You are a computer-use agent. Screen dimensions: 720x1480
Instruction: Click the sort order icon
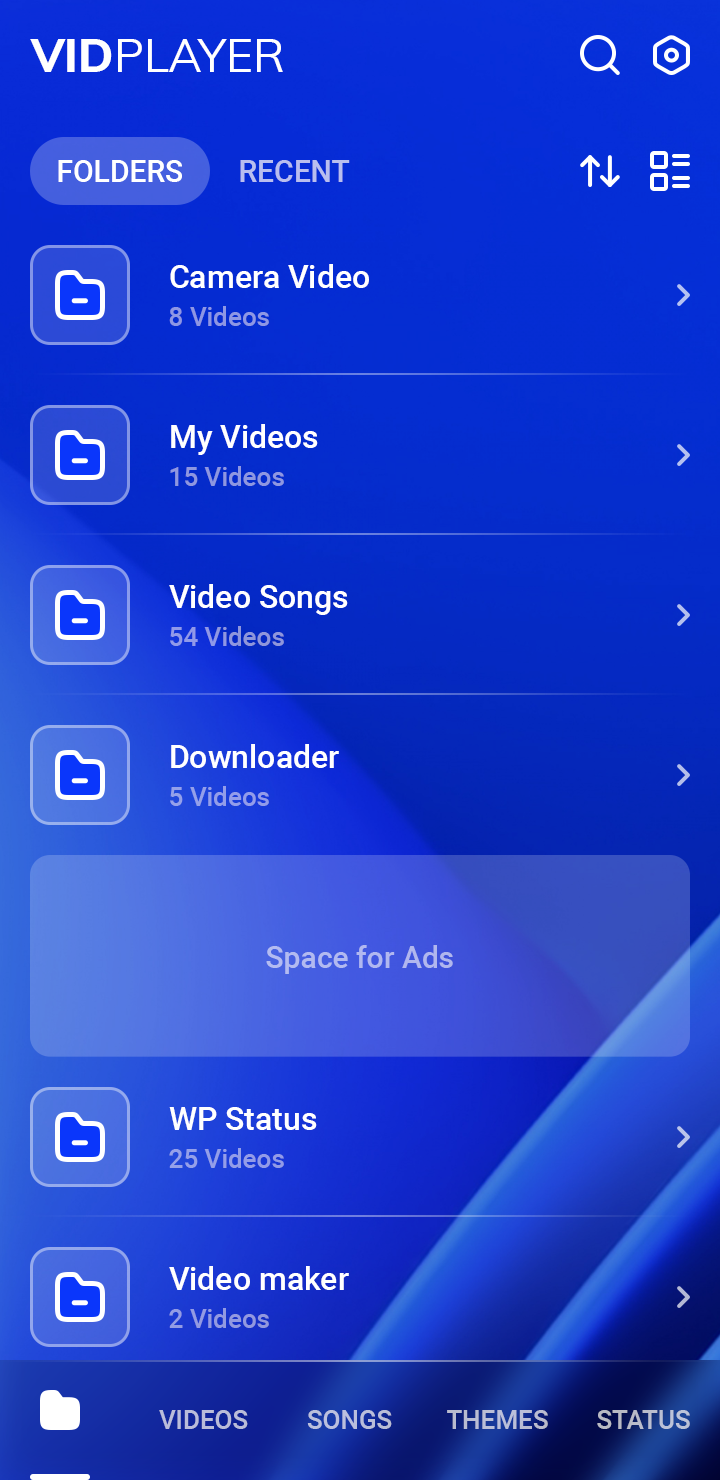click(x=599, y=171)
